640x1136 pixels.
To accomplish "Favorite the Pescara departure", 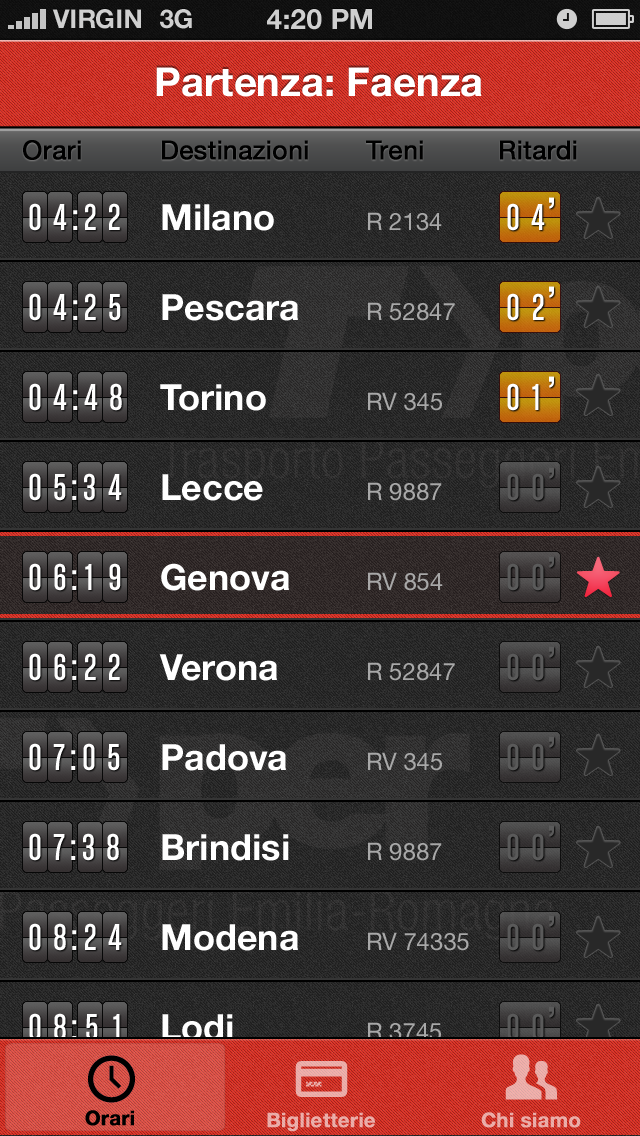I will pos(598,308).
